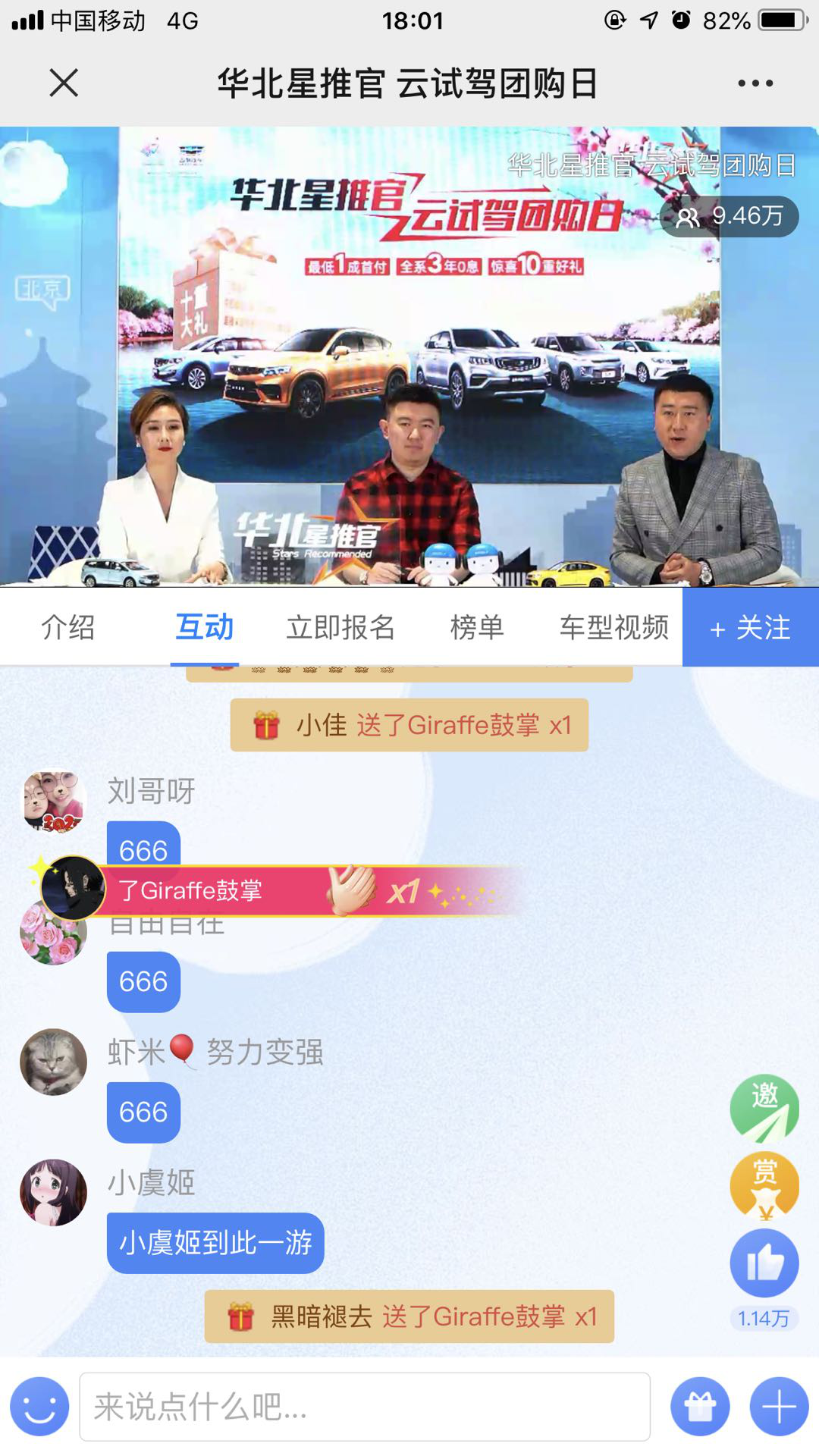This screenshot has width=819, height=1456.
Task: Close the live stream page
Action: 64,83
